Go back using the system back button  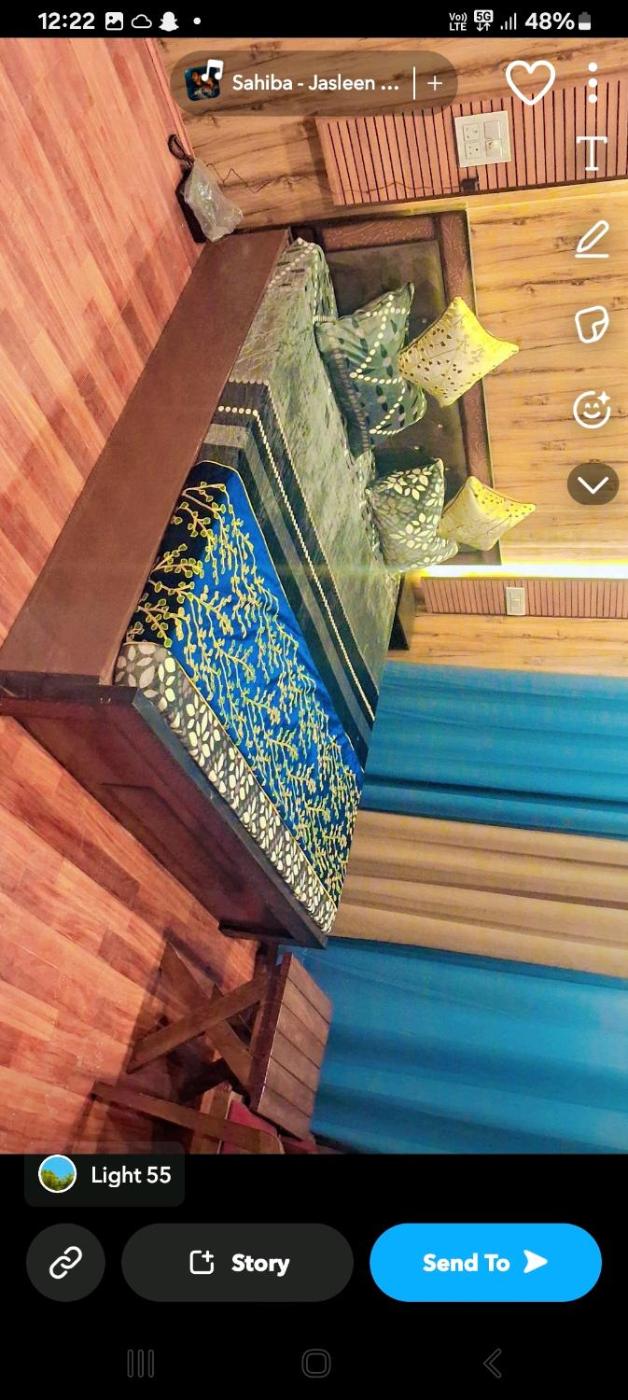[492, 1363]
